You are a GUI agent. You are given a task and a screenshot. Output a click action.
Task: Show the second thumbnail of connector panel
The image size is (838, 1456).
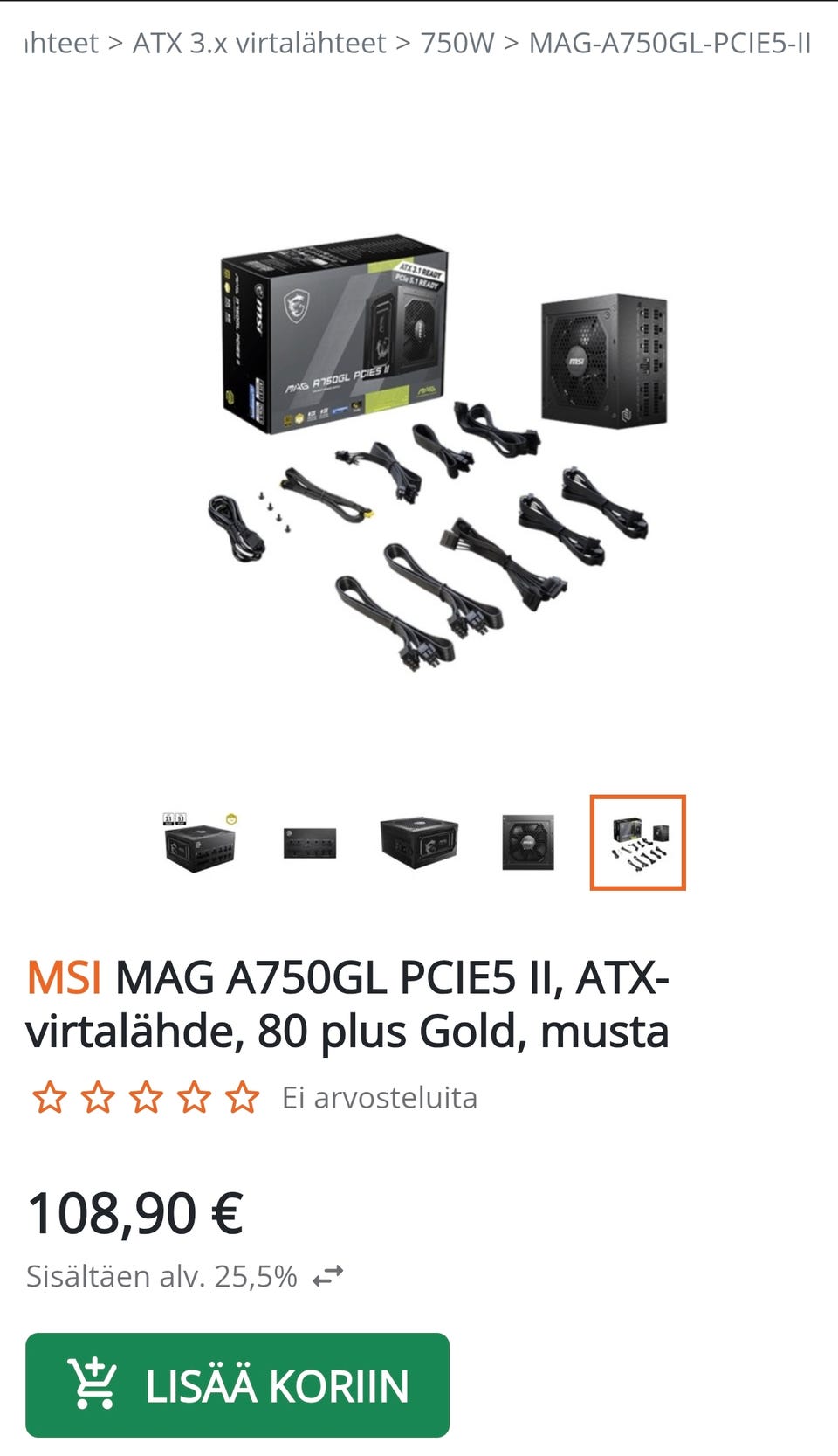coord(310,843)
